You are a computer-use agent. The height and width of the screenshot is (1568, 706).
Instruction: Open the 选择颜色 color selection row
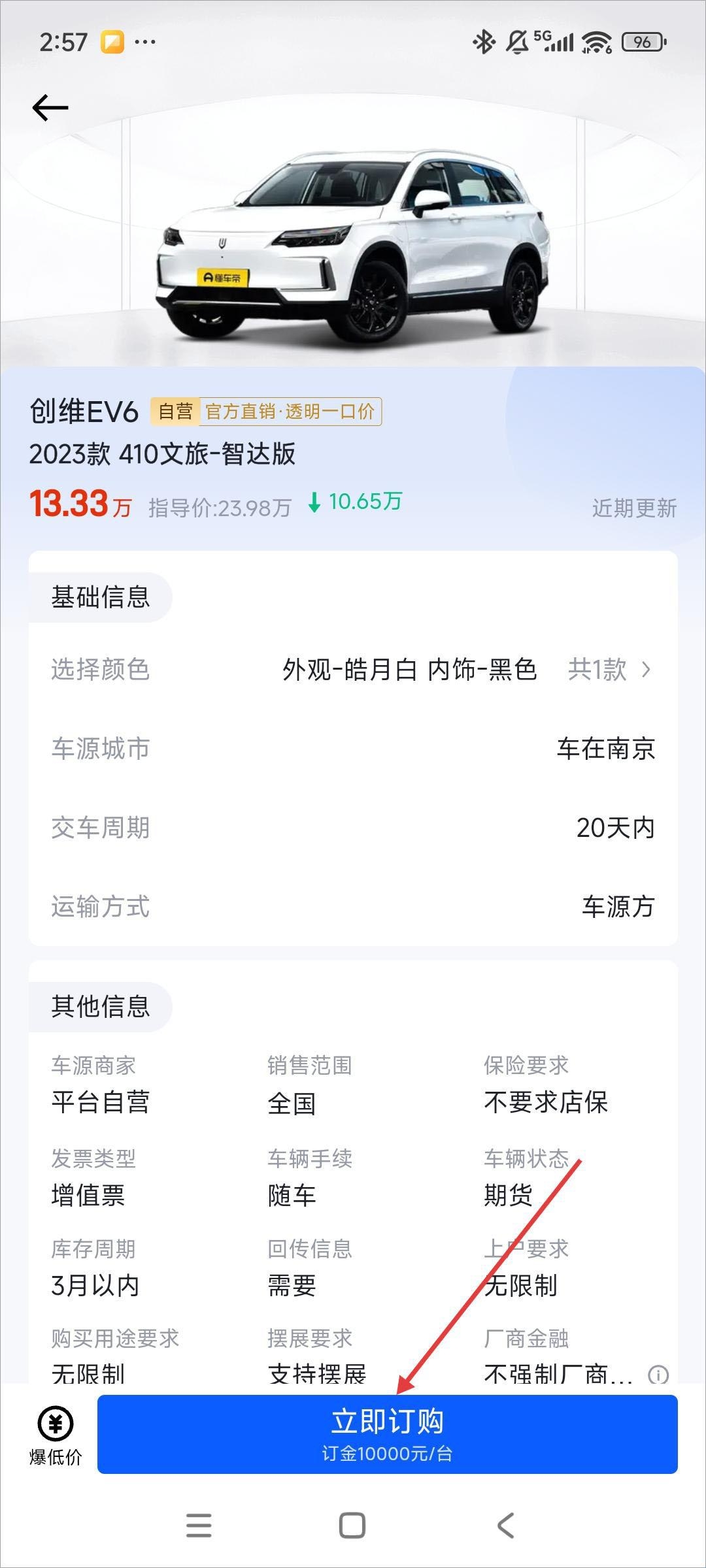[353, 670]
